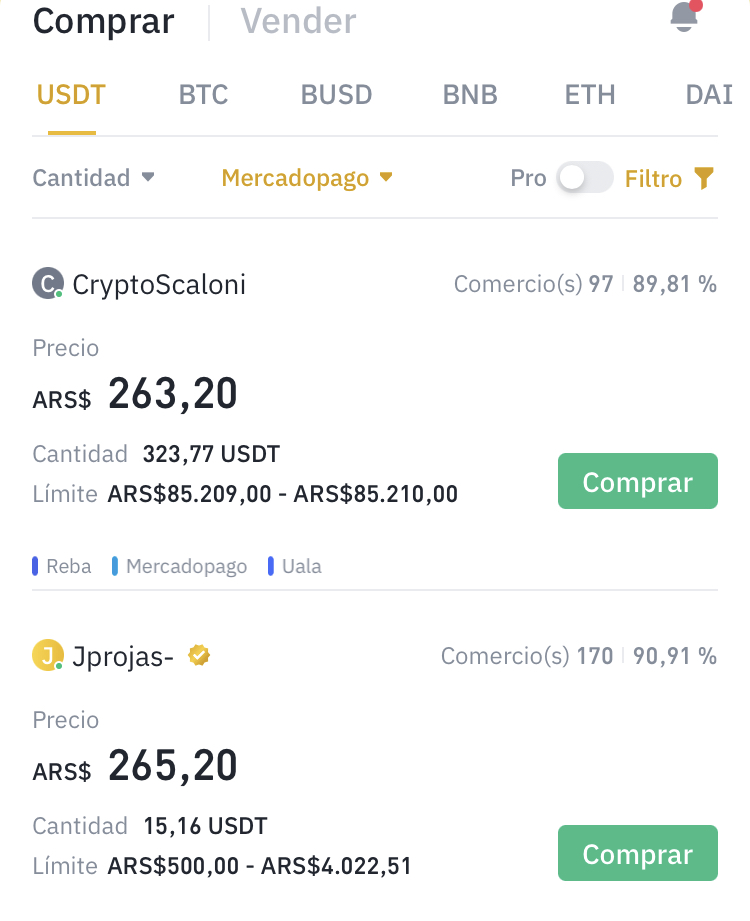Image resolution: width=750 pixels, height=921 pixels.
Task: Select the BUSD crypto tab
Action: [336, 95]
